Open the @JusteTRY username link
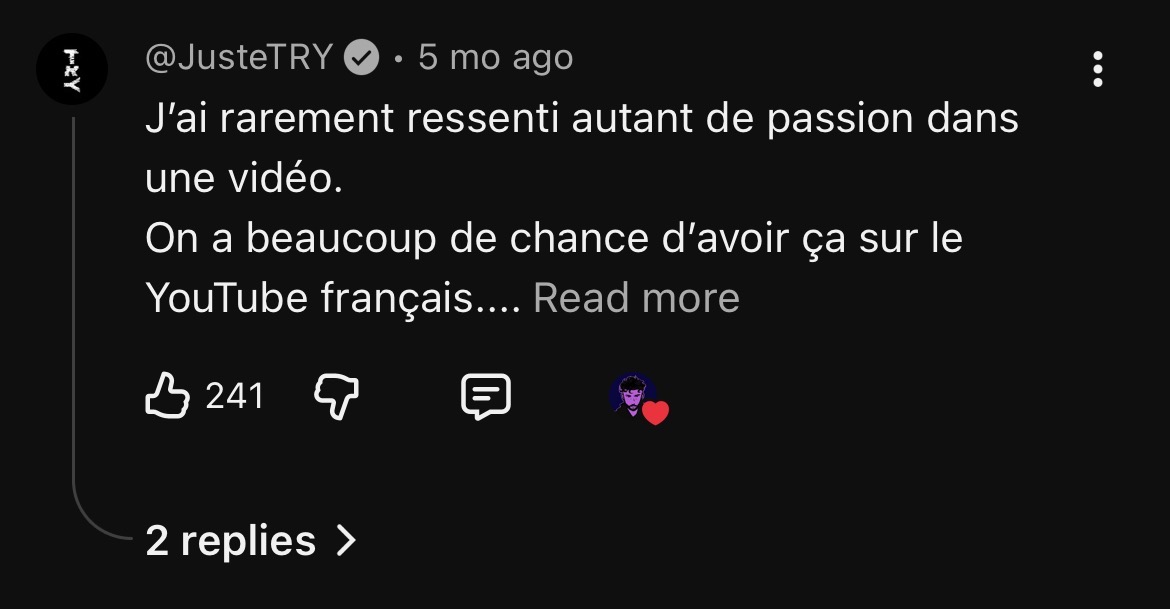 (x=239, y=58)
